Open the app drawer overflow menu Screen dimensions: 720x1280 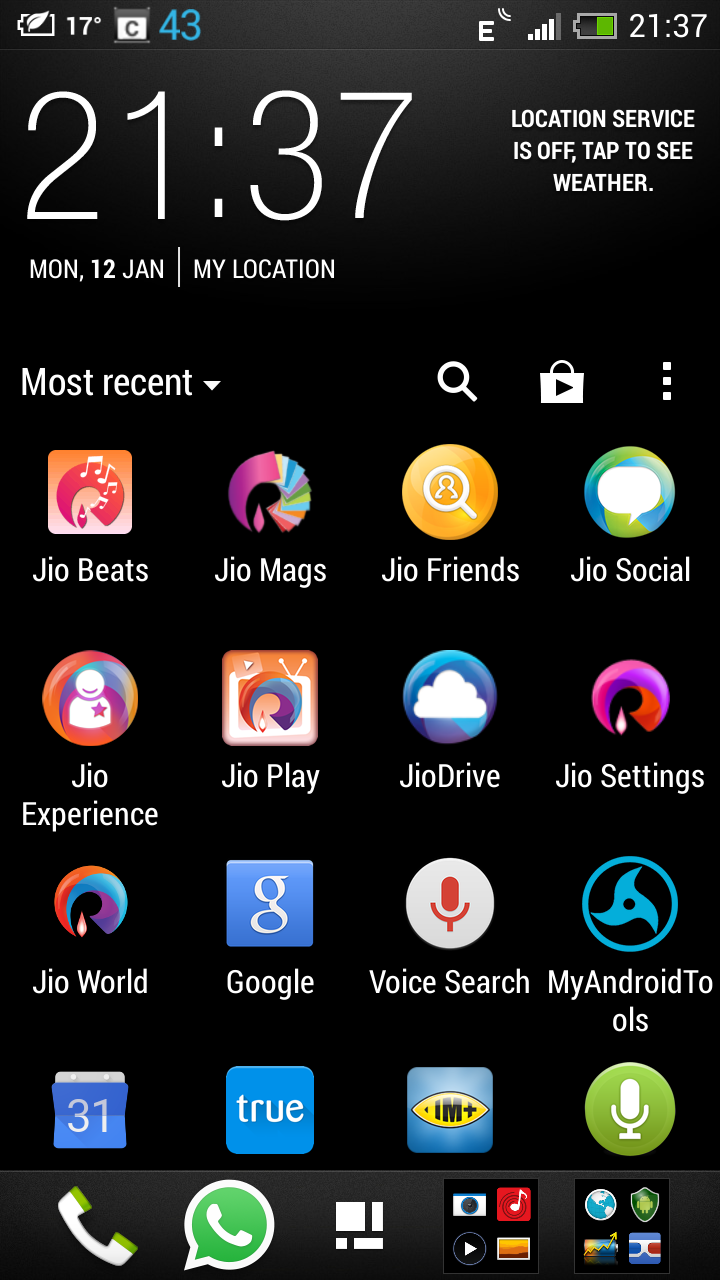click(667, 382)
